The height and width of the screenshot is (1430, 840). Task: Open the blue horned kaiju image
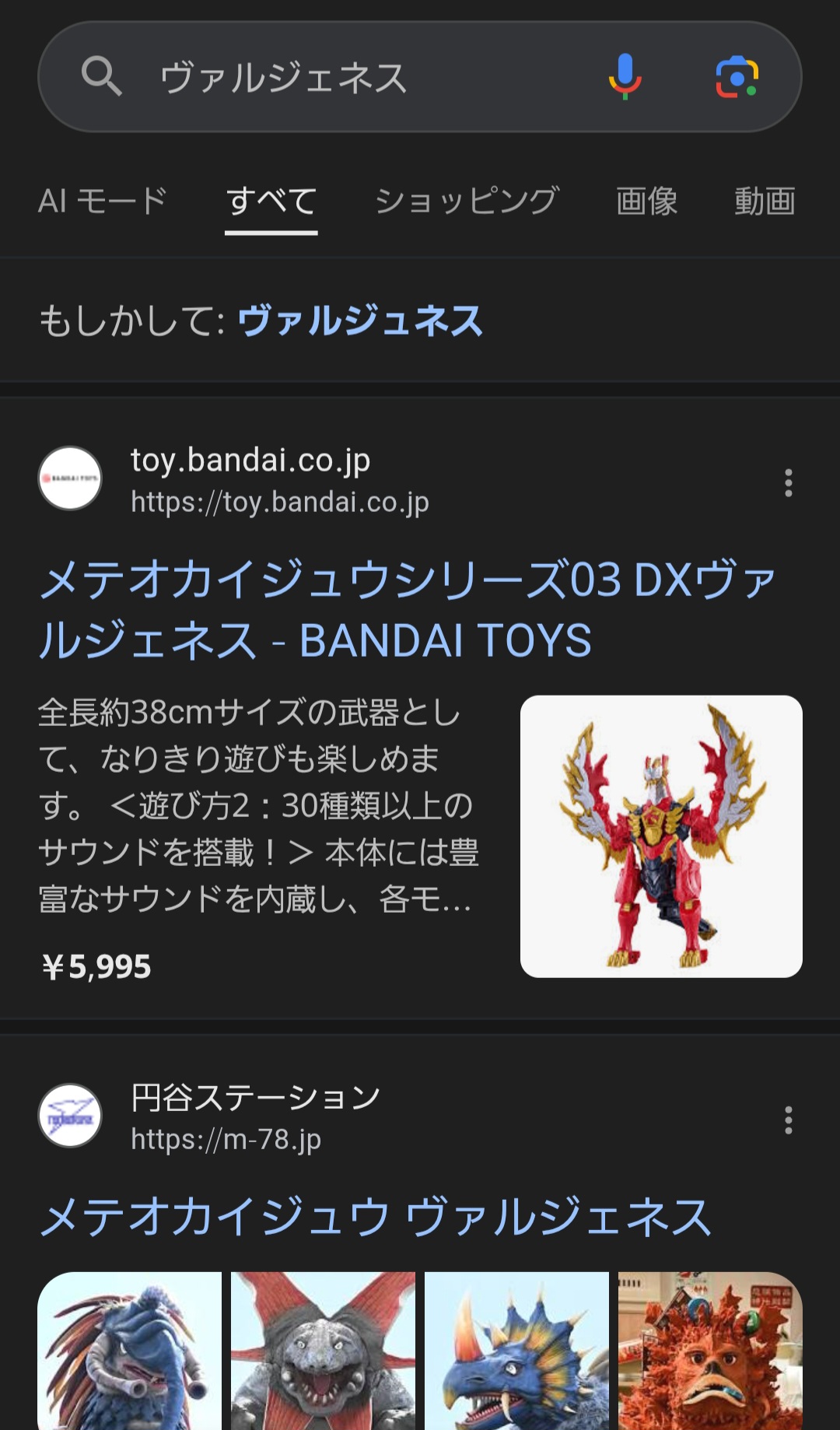coord(516,1351)
